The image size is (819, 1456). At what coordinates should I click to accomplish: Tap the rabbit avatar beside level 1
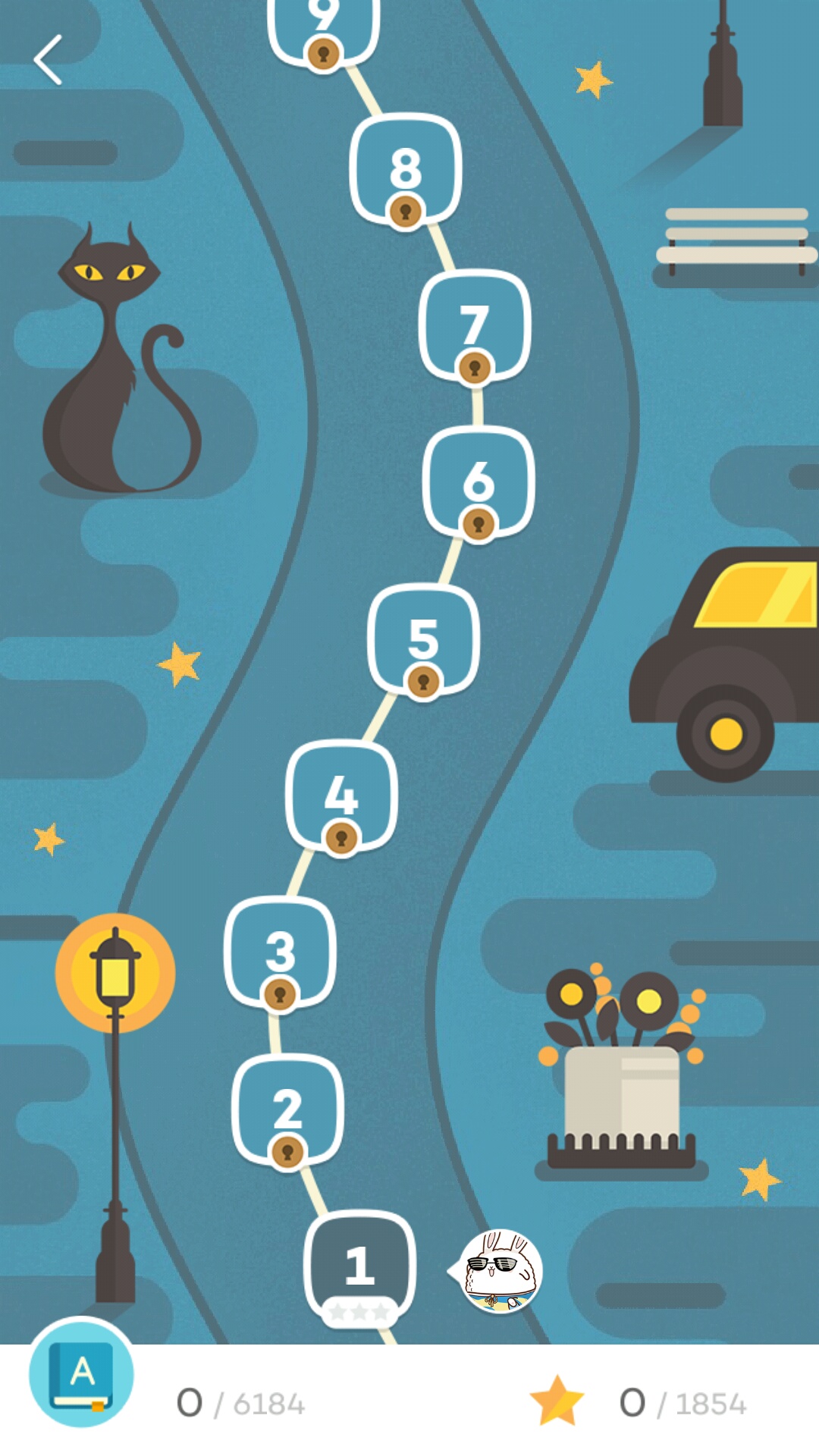pos(500,1271)
